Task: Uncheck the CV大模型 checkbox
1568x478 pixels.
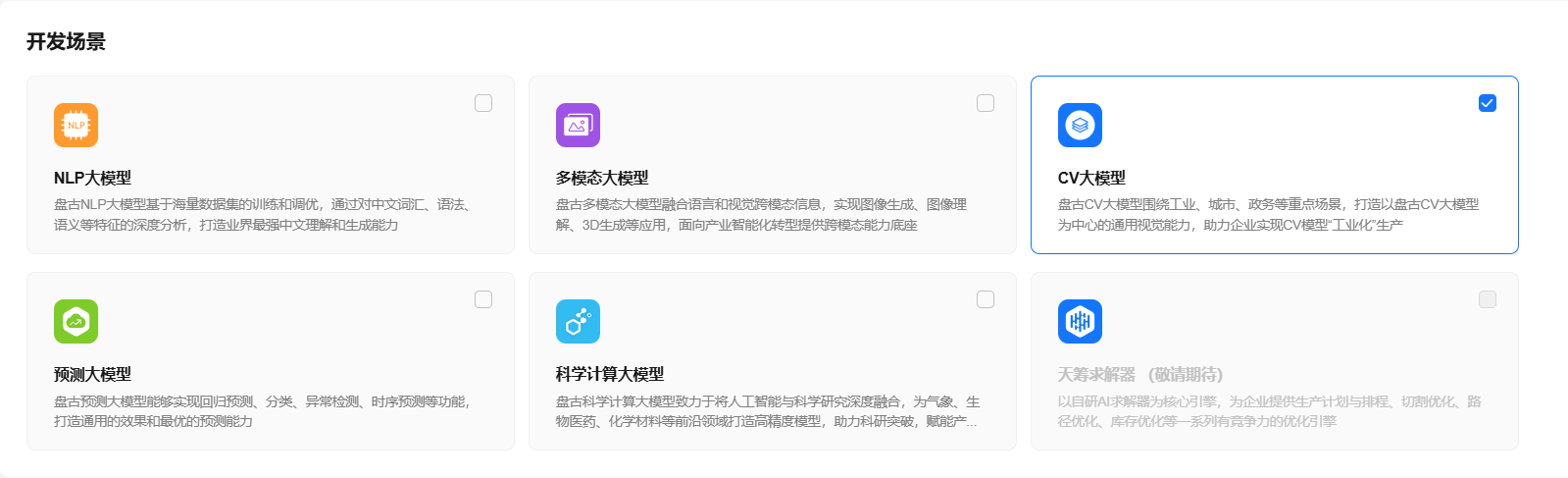Action: click(x=1488, y=103)
